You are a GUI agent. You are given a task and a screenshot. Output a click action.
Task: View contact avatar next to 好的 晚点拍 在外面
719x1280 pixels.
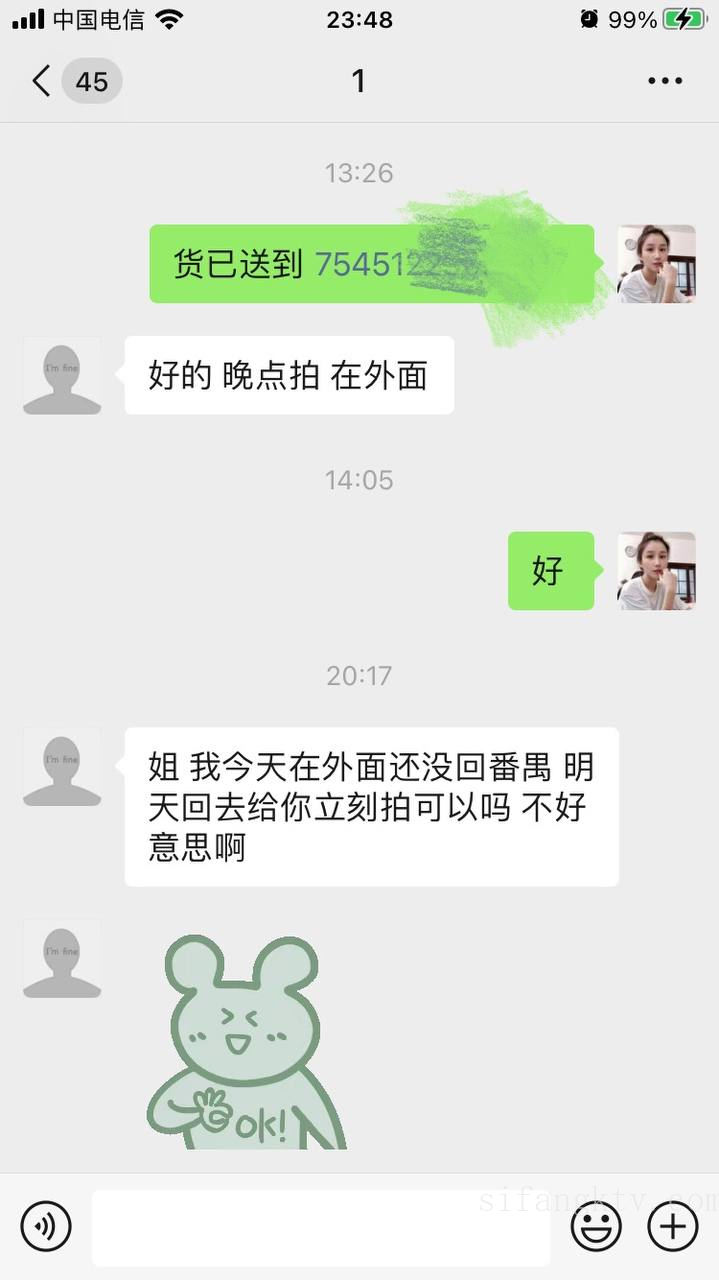[x=62, y=375]
